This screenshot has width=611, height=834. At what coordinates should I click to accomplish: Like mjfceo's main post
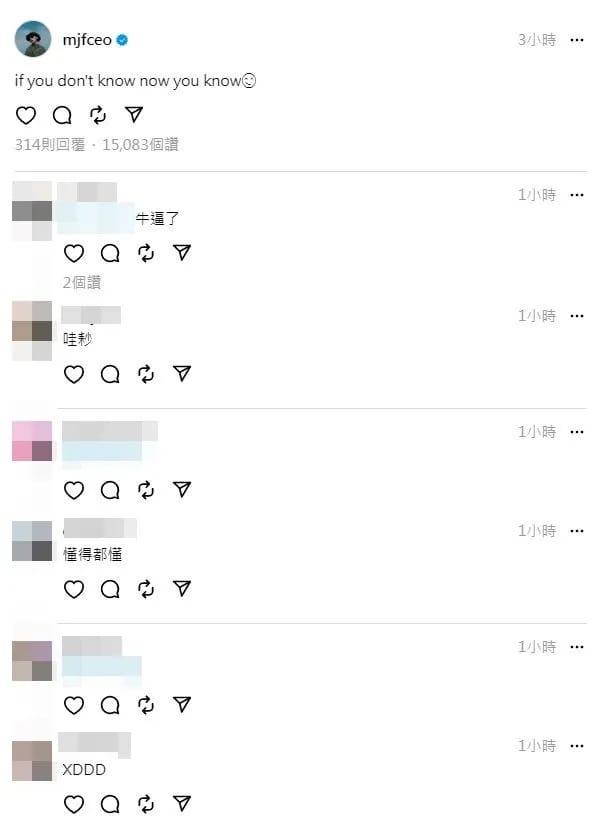pos(26,114)
